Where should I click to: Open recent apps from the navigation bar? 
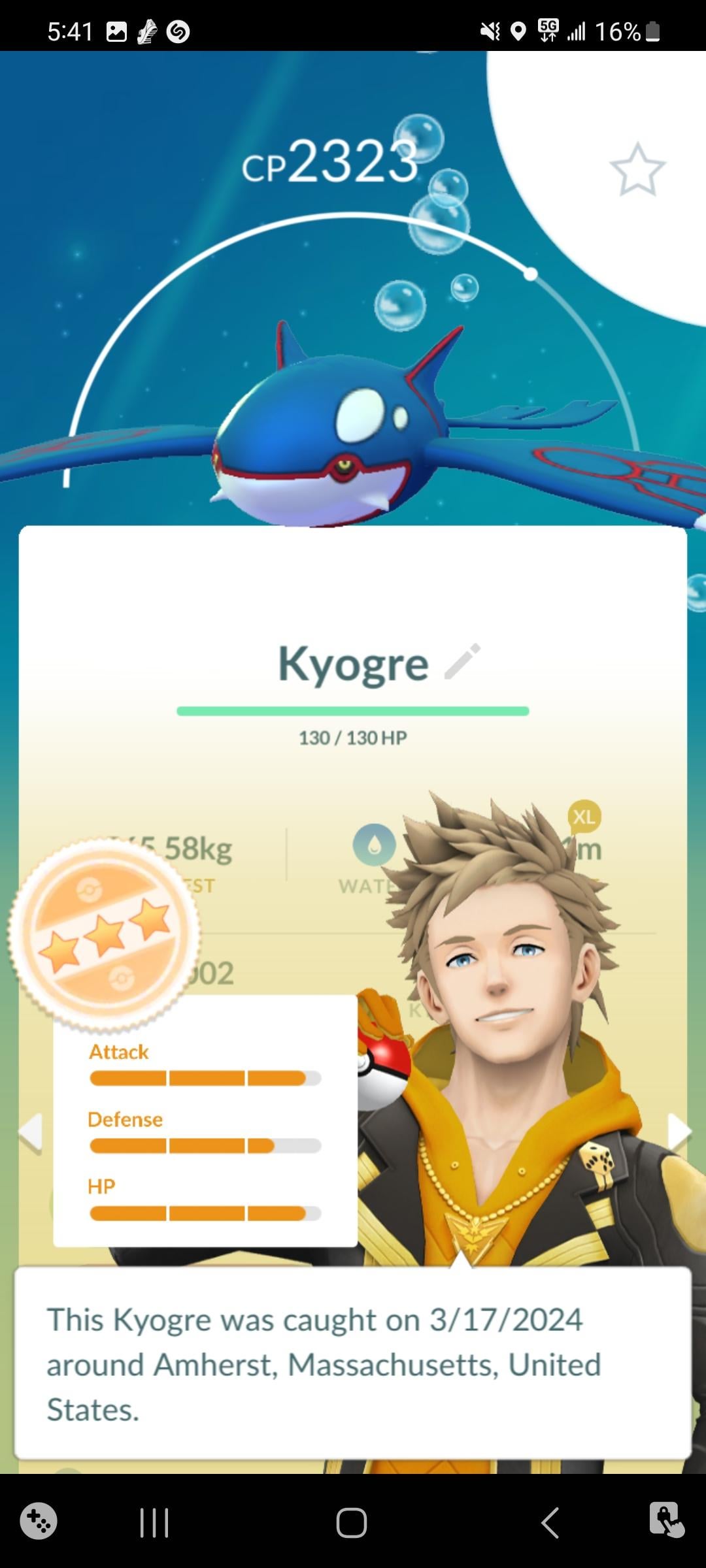(x=154, y=1523)
